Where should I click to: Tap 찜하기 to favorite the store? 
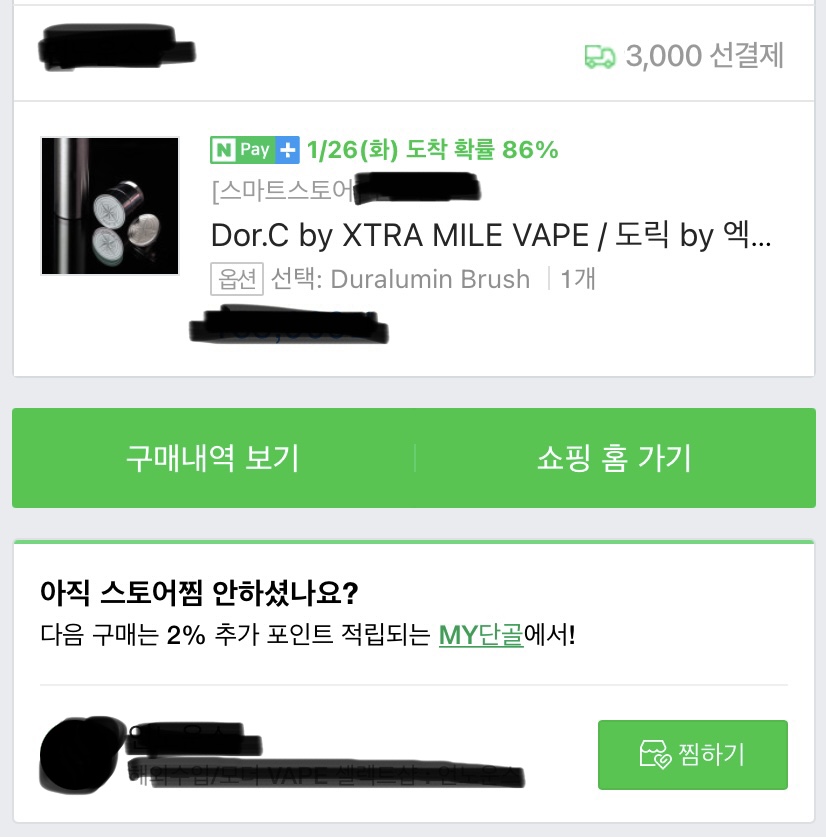(x=692, y=754)
